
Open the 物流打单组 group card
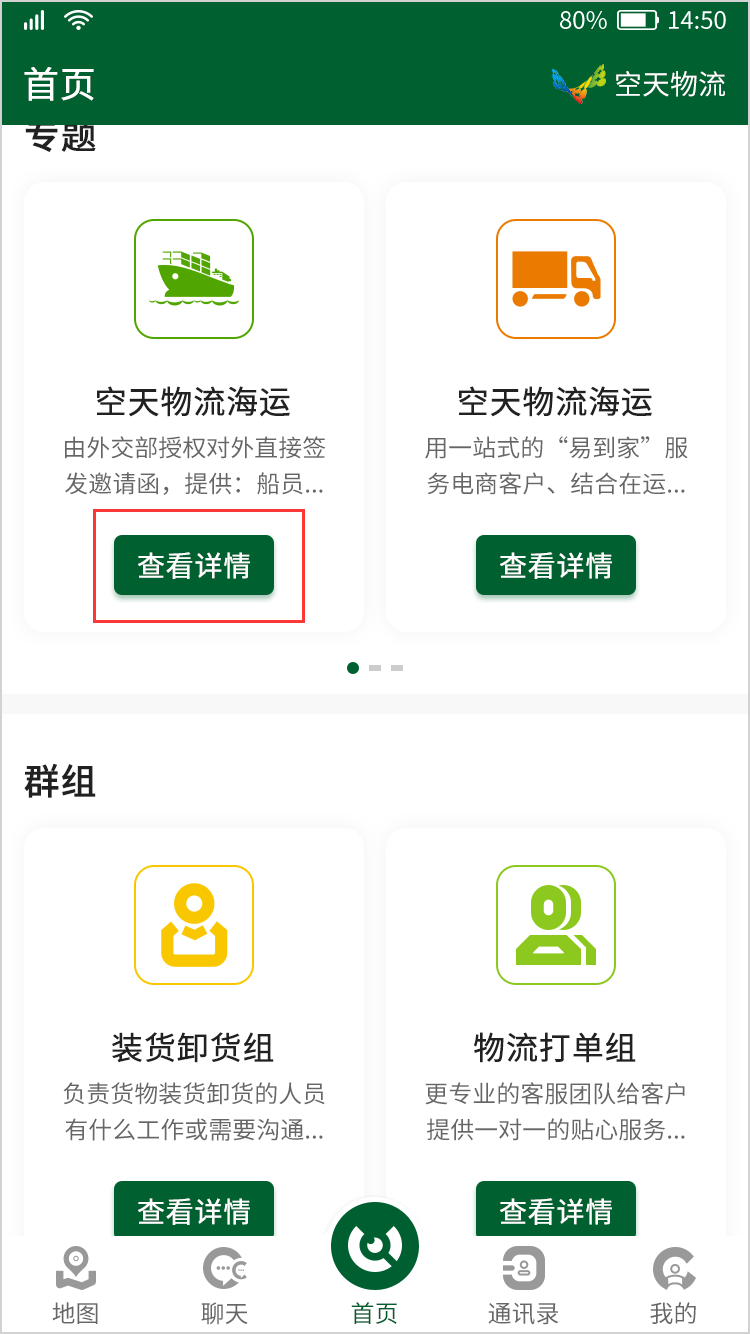click(555, 1000)
